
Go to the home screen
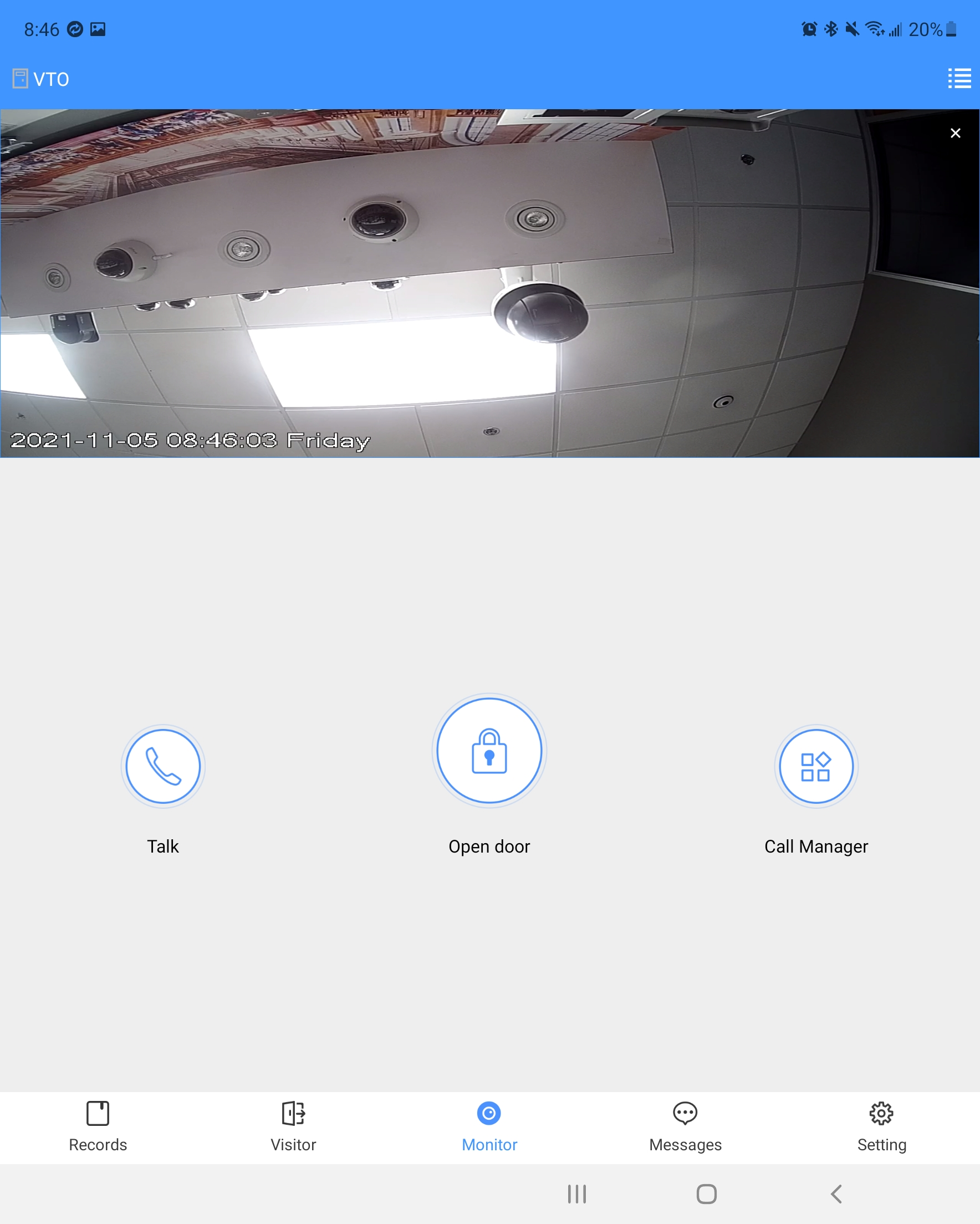(706, 1194)
